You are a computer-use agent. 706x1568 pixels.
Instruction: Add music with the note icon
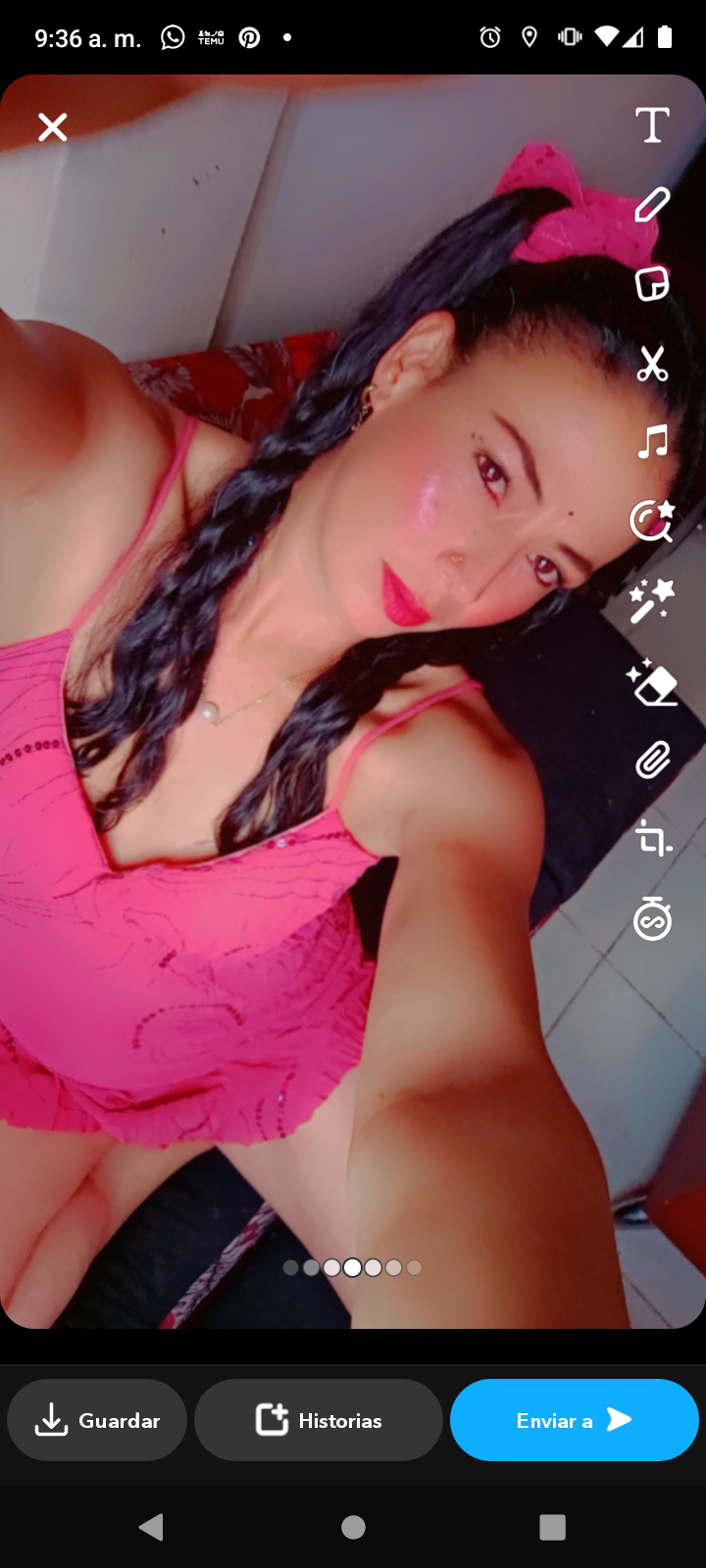tap(652, 442)
